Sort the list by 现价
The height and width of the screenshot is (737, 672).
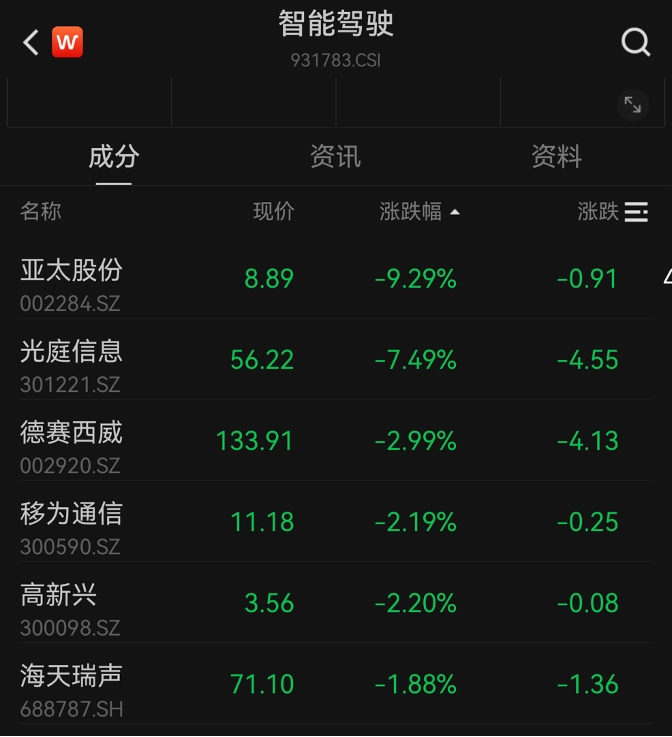pos(273,212)
